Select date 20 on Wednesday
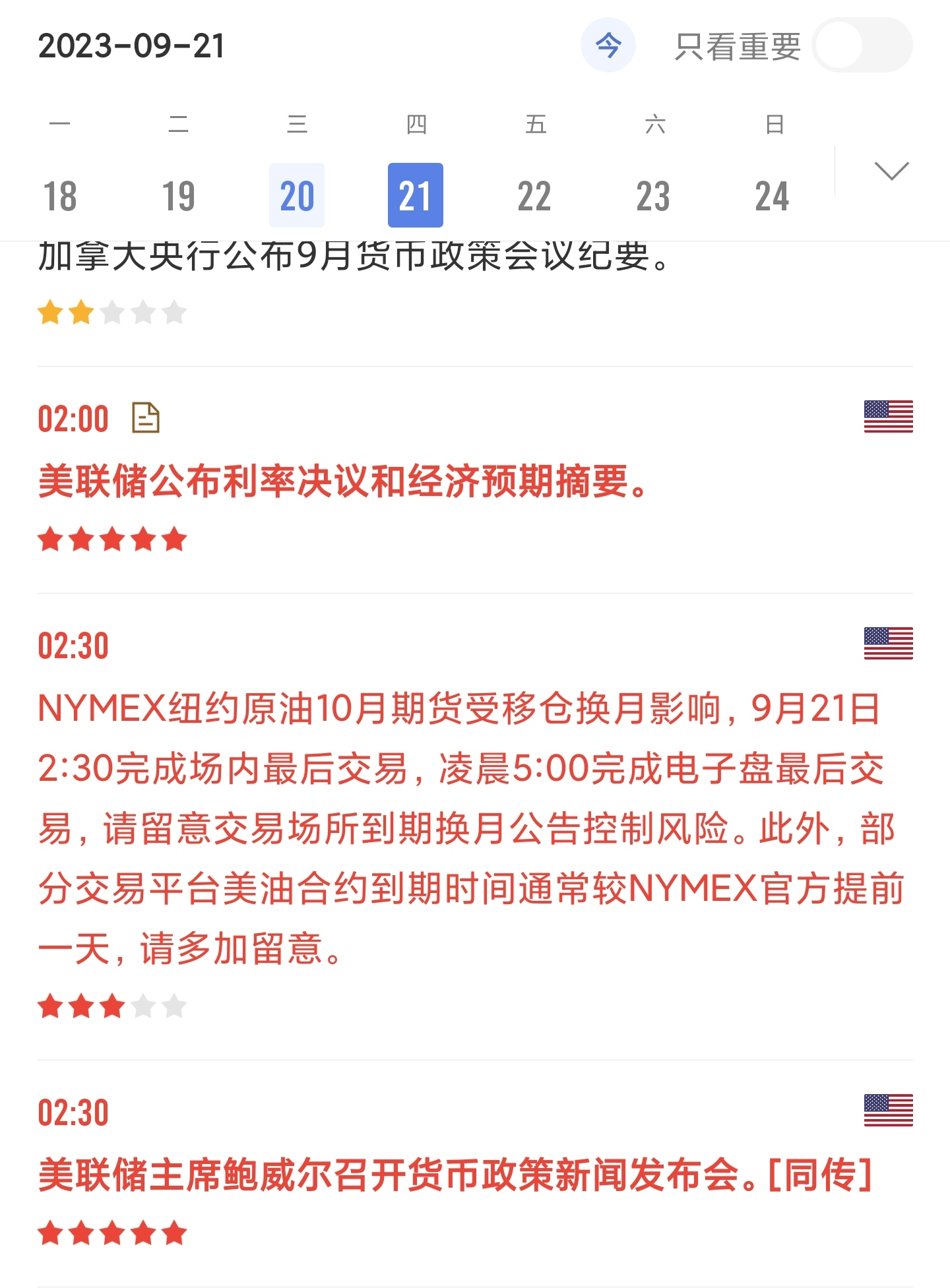This screenshot has width=950, height=1288. click(x=297, y=196)
